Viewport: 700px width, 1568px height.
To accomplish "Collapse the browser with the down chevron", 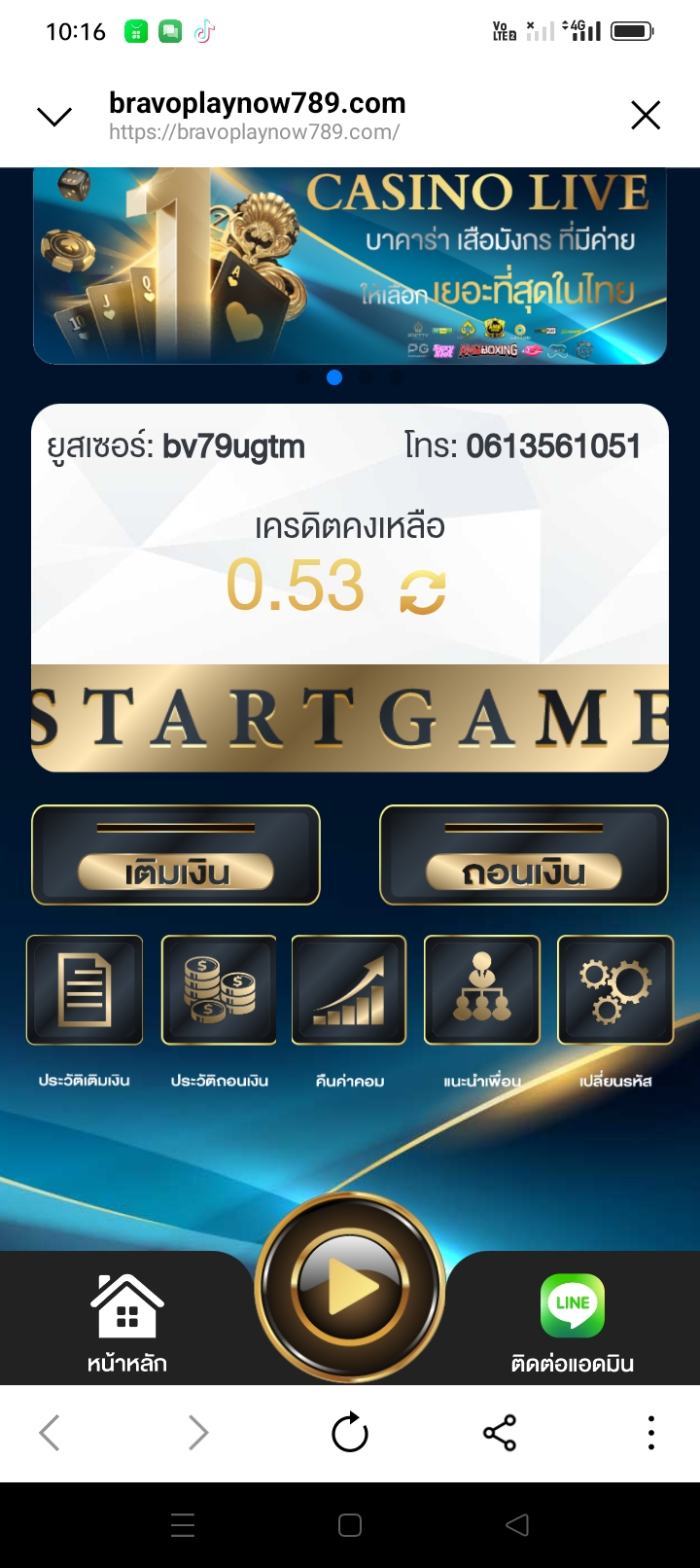I will click(54, 117).
